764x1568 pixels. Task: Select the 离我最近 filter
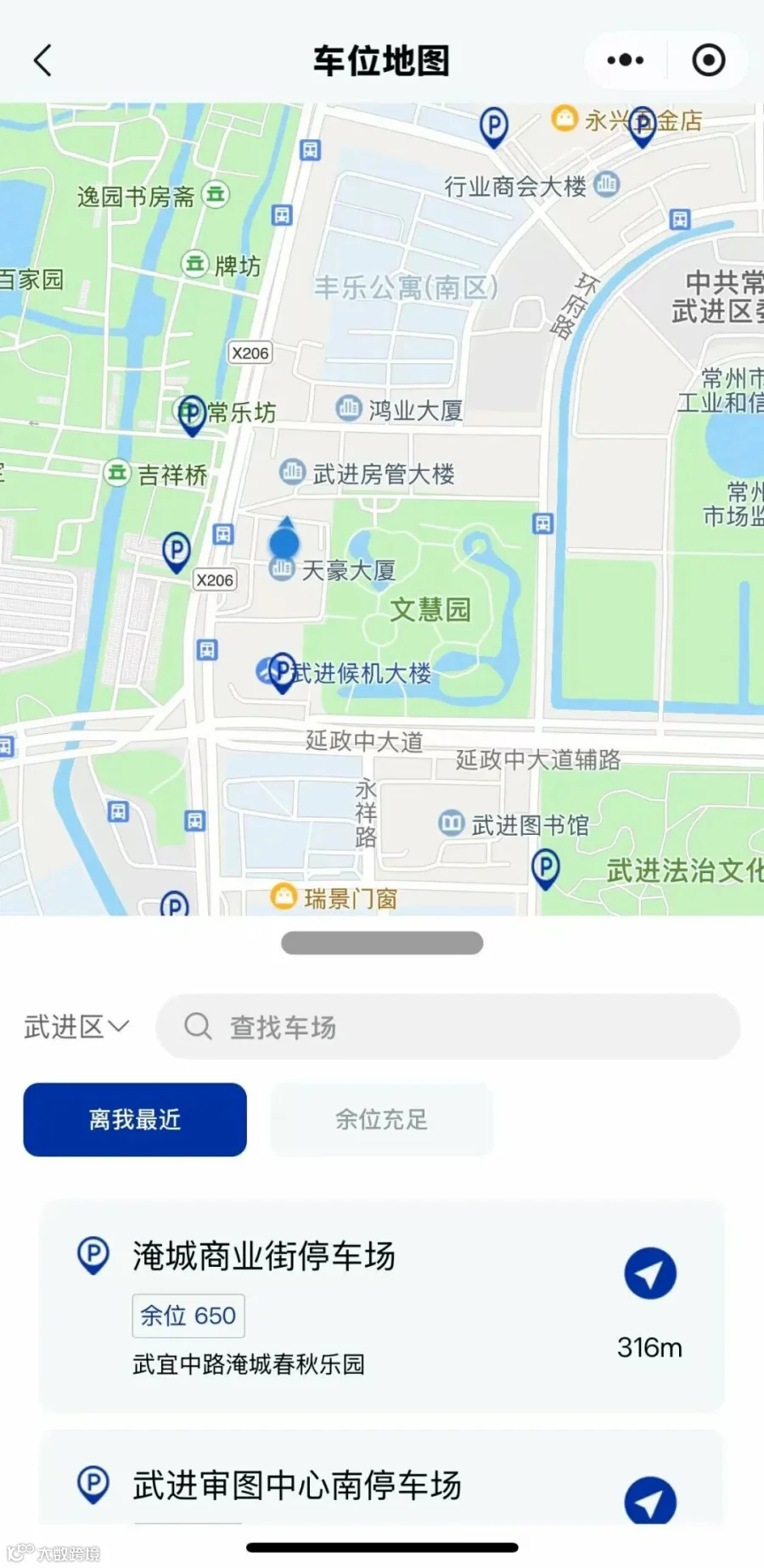click(x=135, y=1119)
